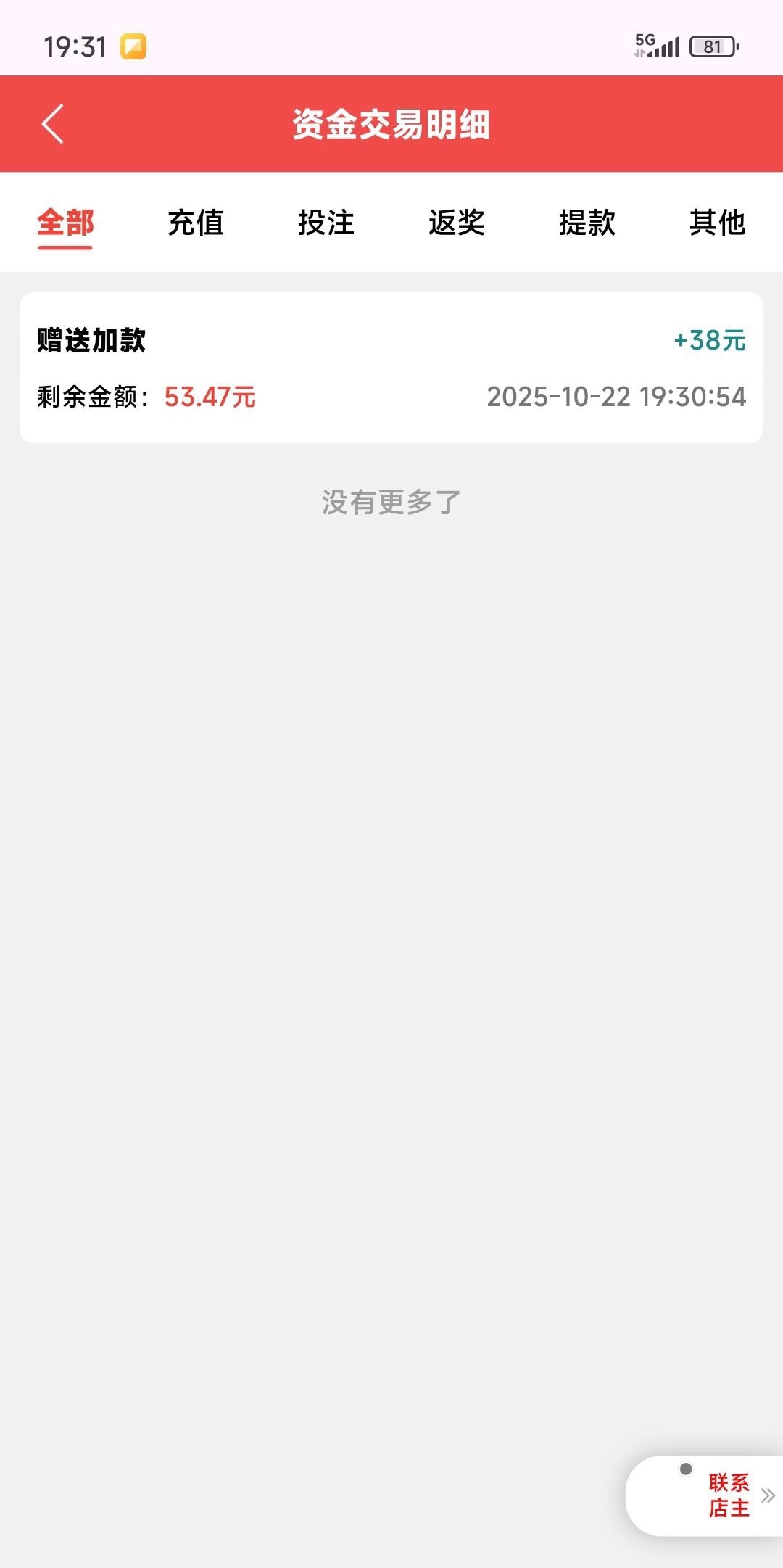
Task: Go back using the top-left arrow
Action: (53, 124)
